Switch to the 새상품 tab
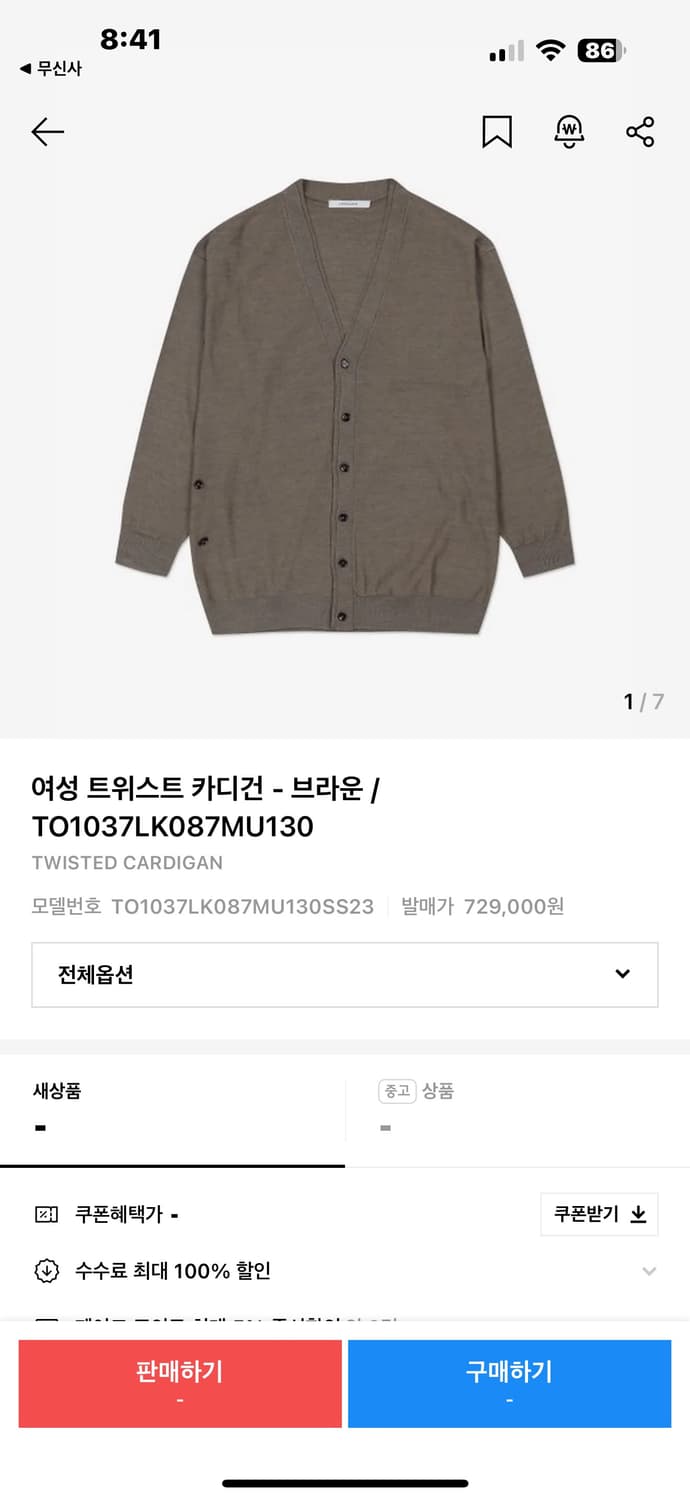The height and width of the screenshot is (1500, 690). (172, 1108)
